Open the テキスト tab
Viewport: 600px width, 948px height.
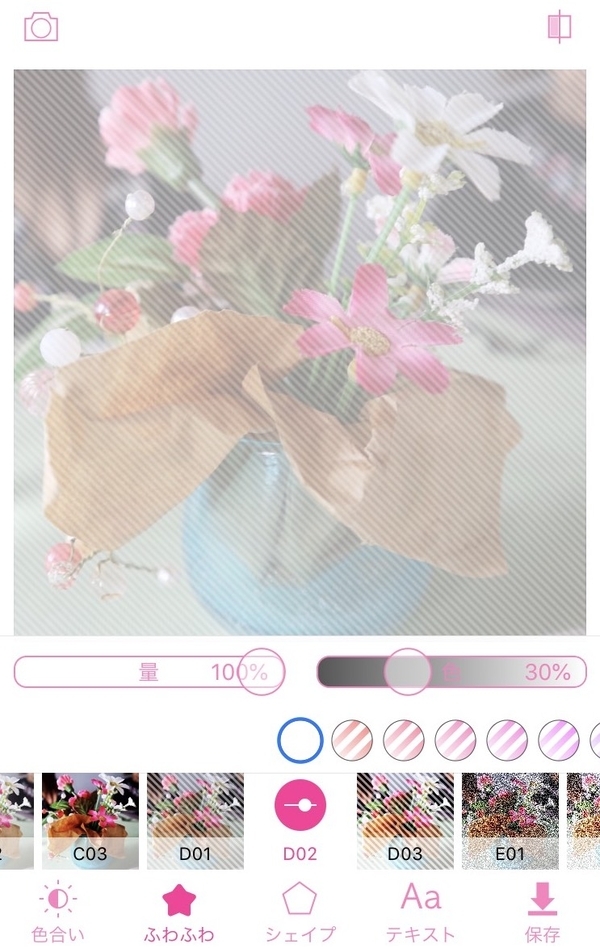420,911
